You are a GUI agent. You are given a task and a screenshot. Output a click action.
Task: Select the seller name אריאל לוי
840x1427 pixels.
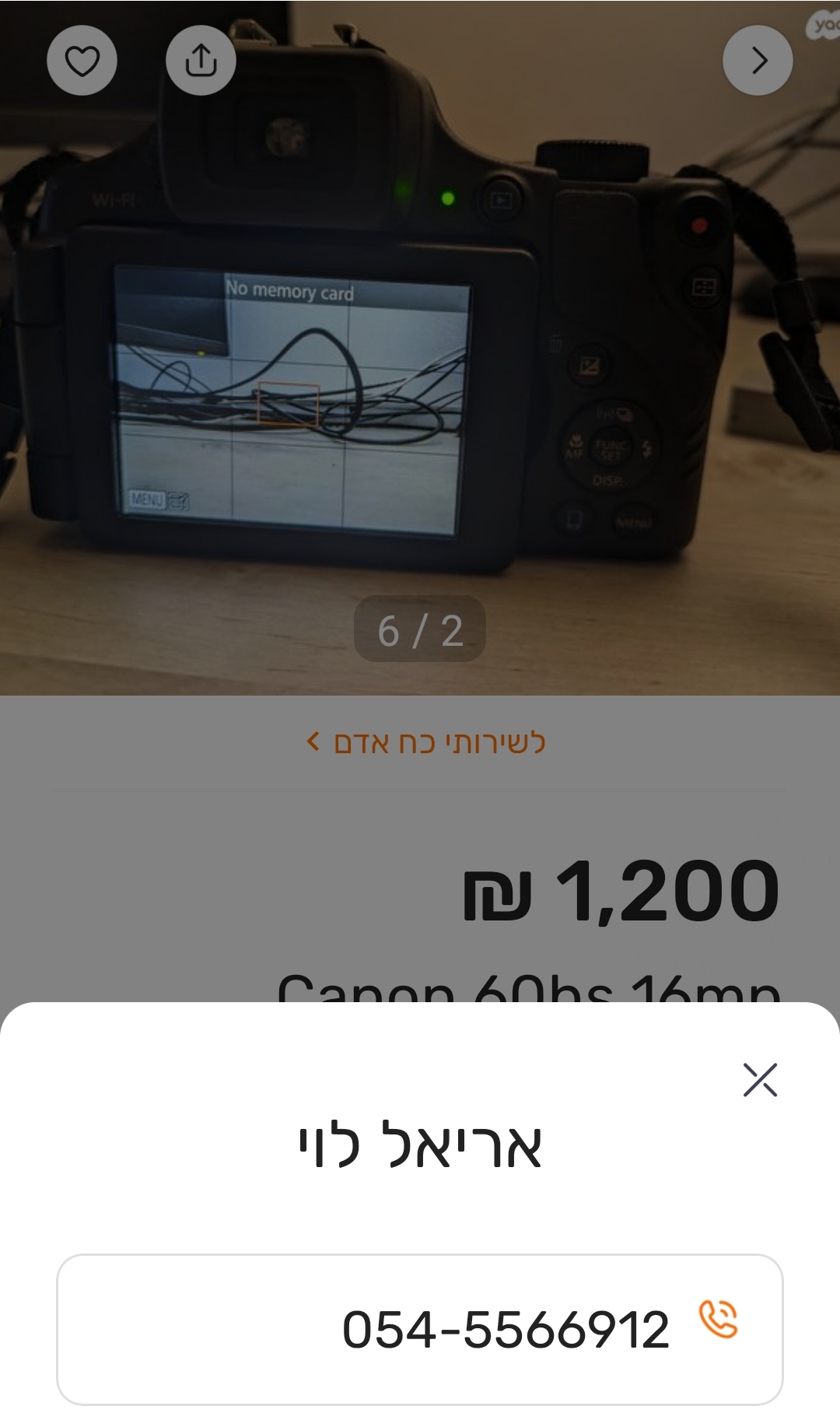point(420,1159)
